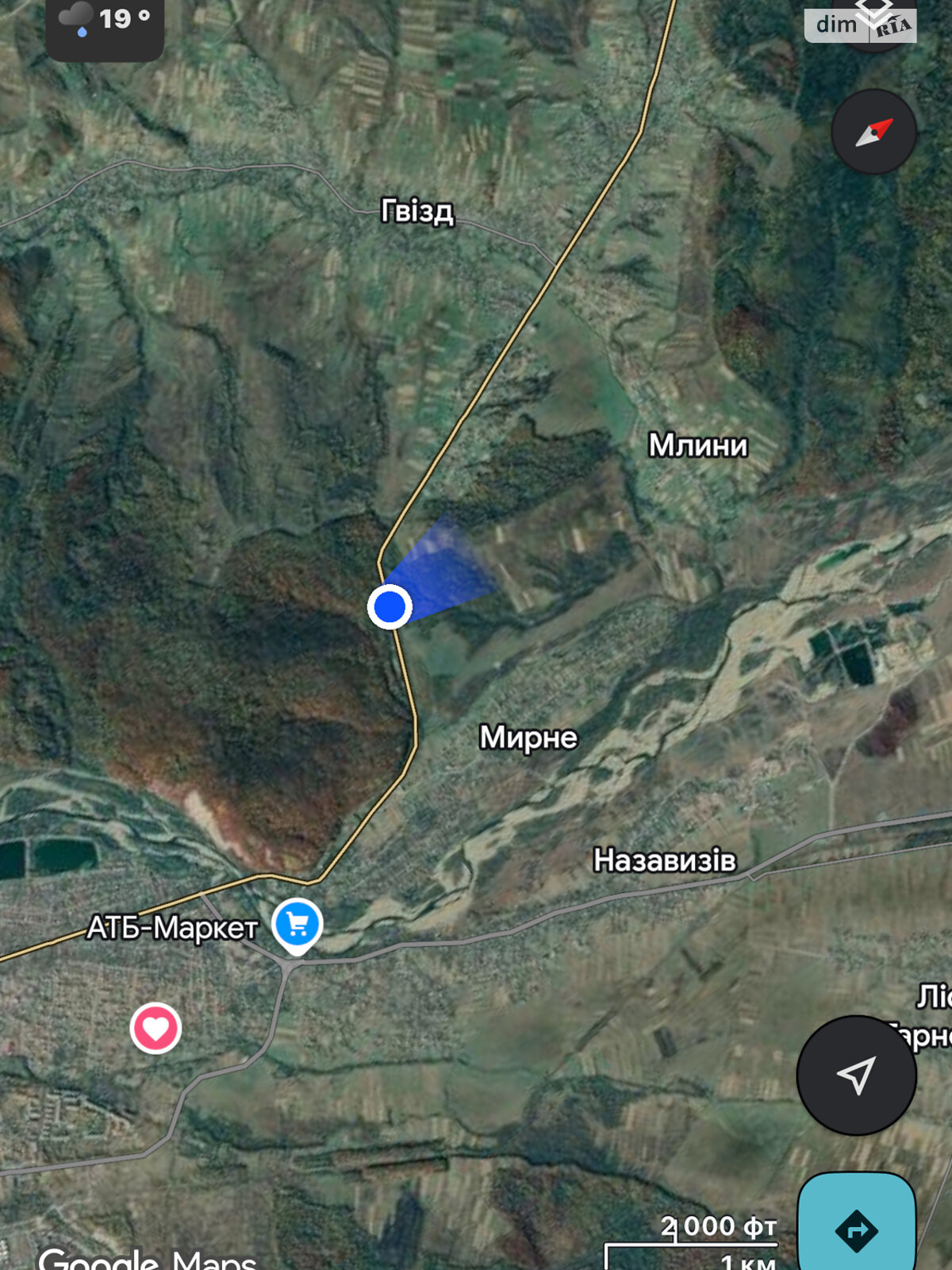Center the map on my location
Screen dimensions: 952x1270
[x=856, y=1075]
